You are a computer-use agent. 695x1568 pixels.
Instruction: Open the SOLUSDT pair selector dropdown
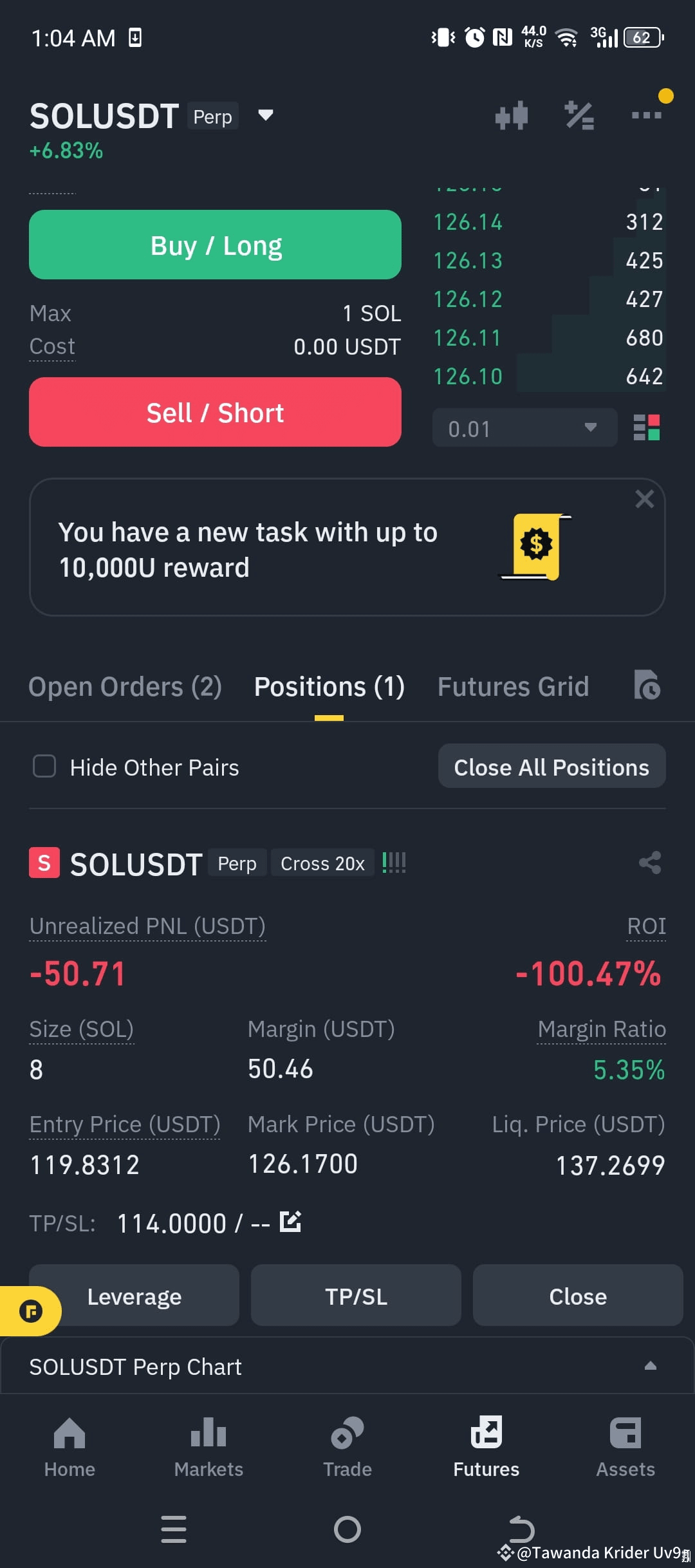coord(265,116)
